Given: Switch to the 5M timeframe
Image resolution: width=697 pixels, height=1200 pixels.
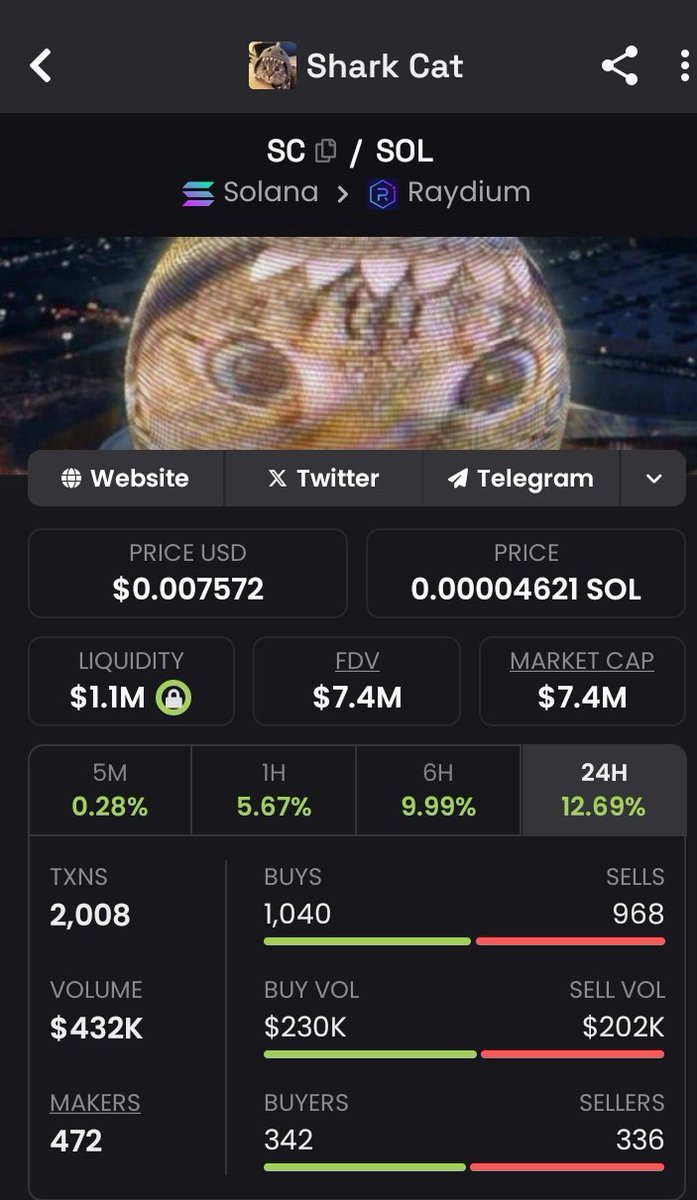Looking at the screenshot, I should coord(110,790).
